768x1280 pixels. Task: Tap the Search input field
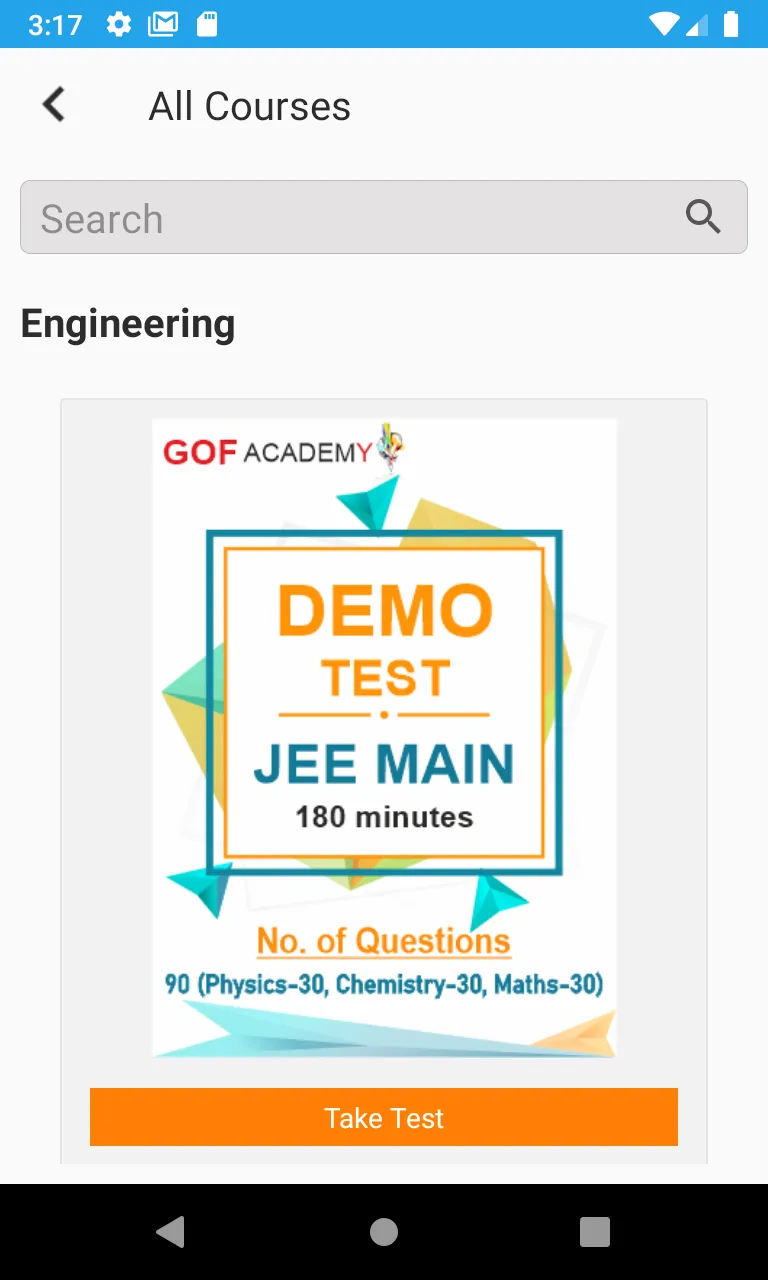(384, 217)
